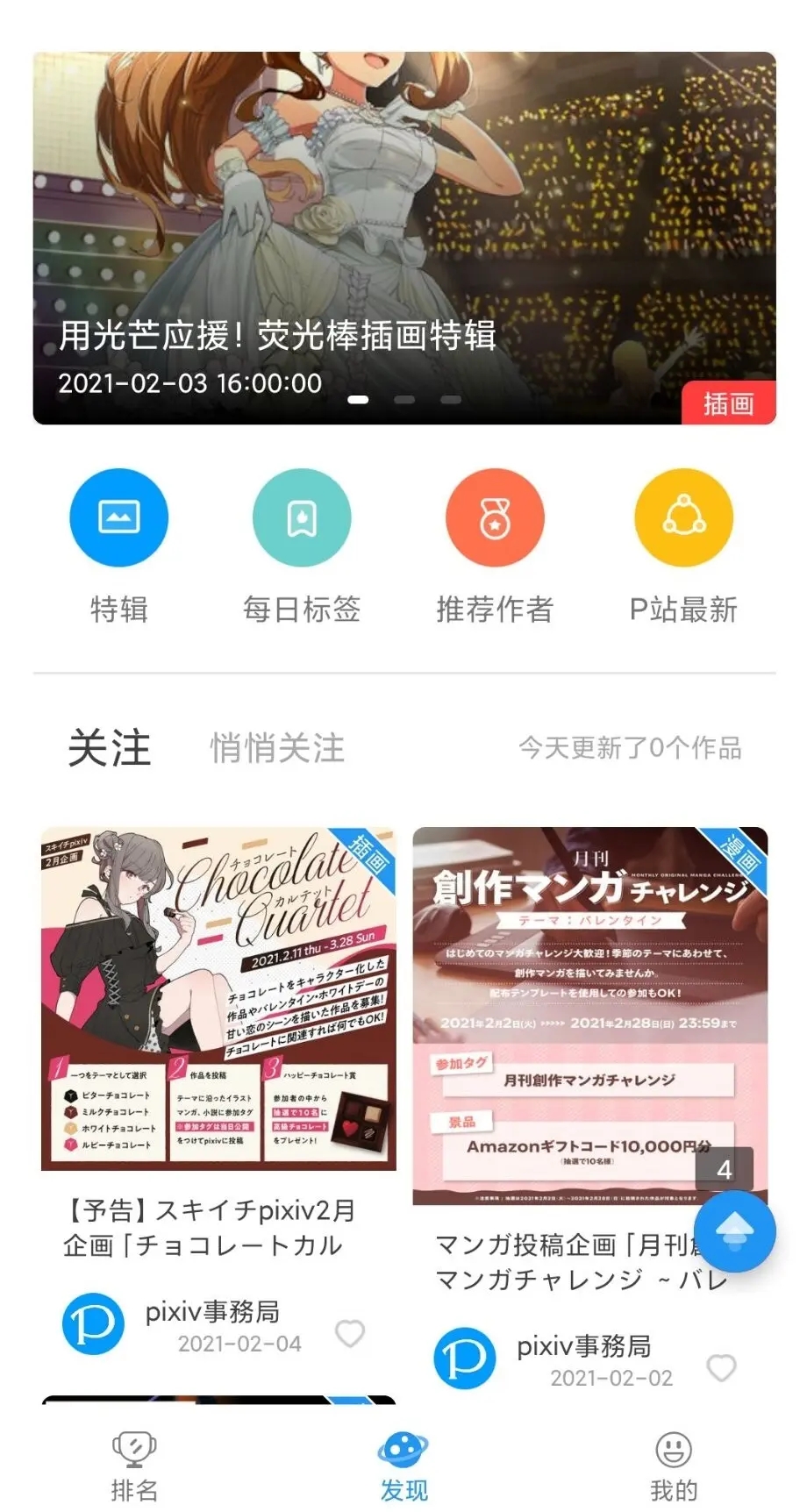807x1512 pixels.
Task: Tap the 4 image count badge
Action: [x=724, y=1169]
